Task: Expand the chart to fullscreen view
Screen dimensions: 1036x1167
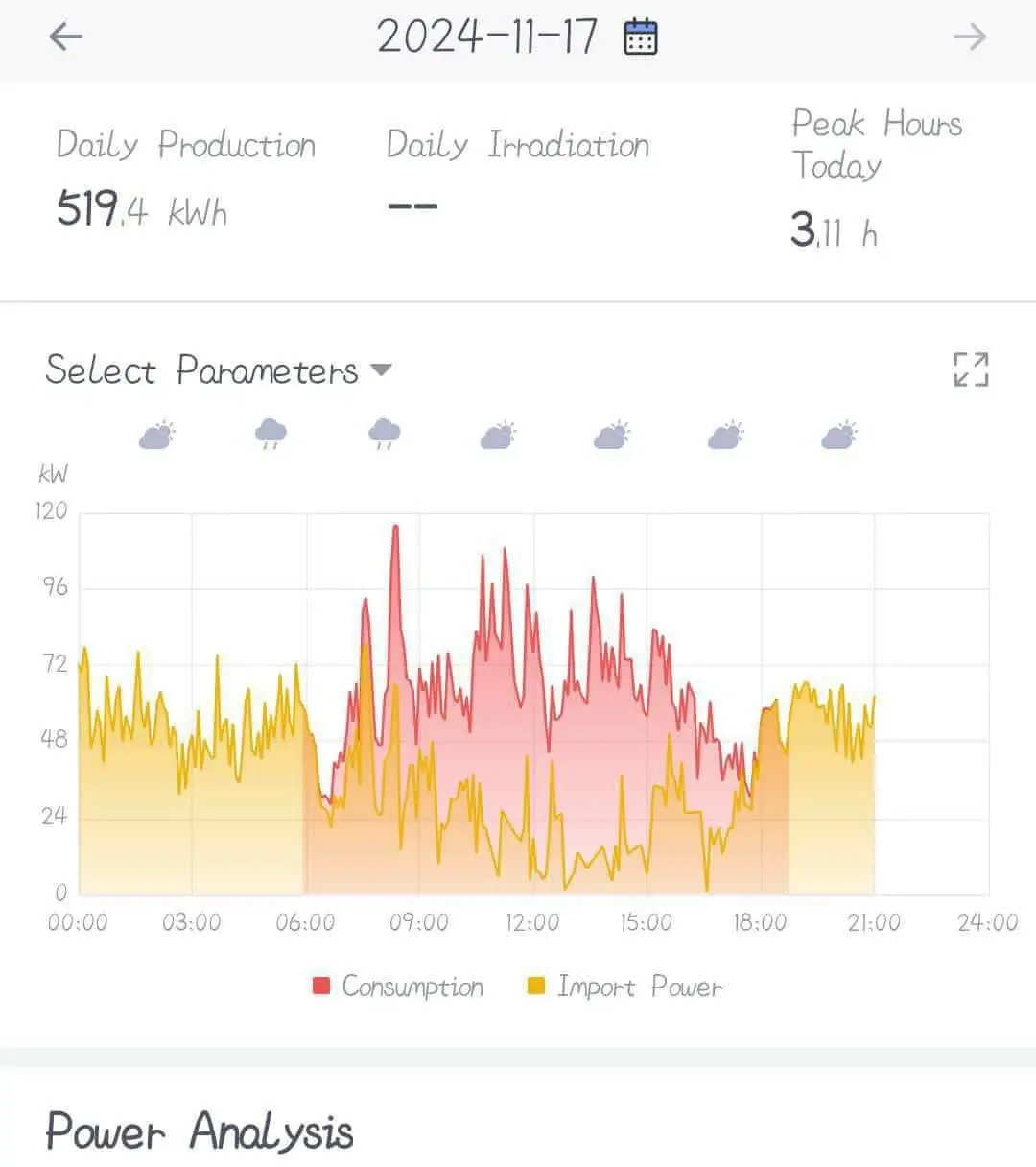Action: click(x=972, y=369)
